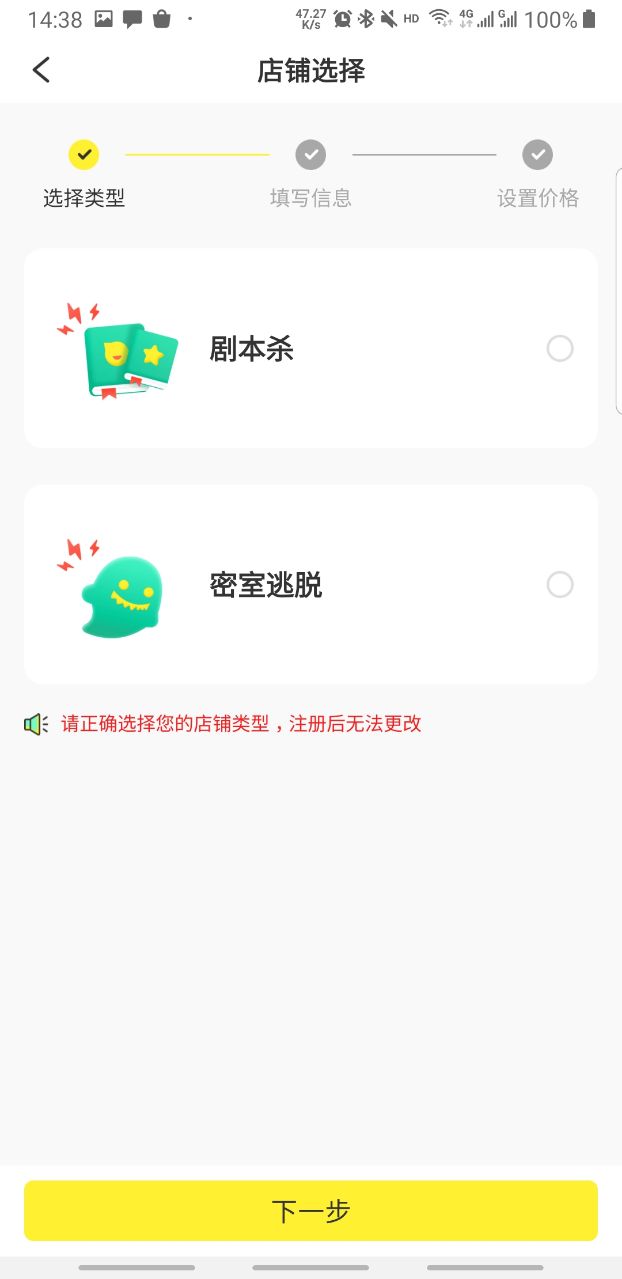
Task: Select the 剧本杀 store type
Action: [559, 348]
